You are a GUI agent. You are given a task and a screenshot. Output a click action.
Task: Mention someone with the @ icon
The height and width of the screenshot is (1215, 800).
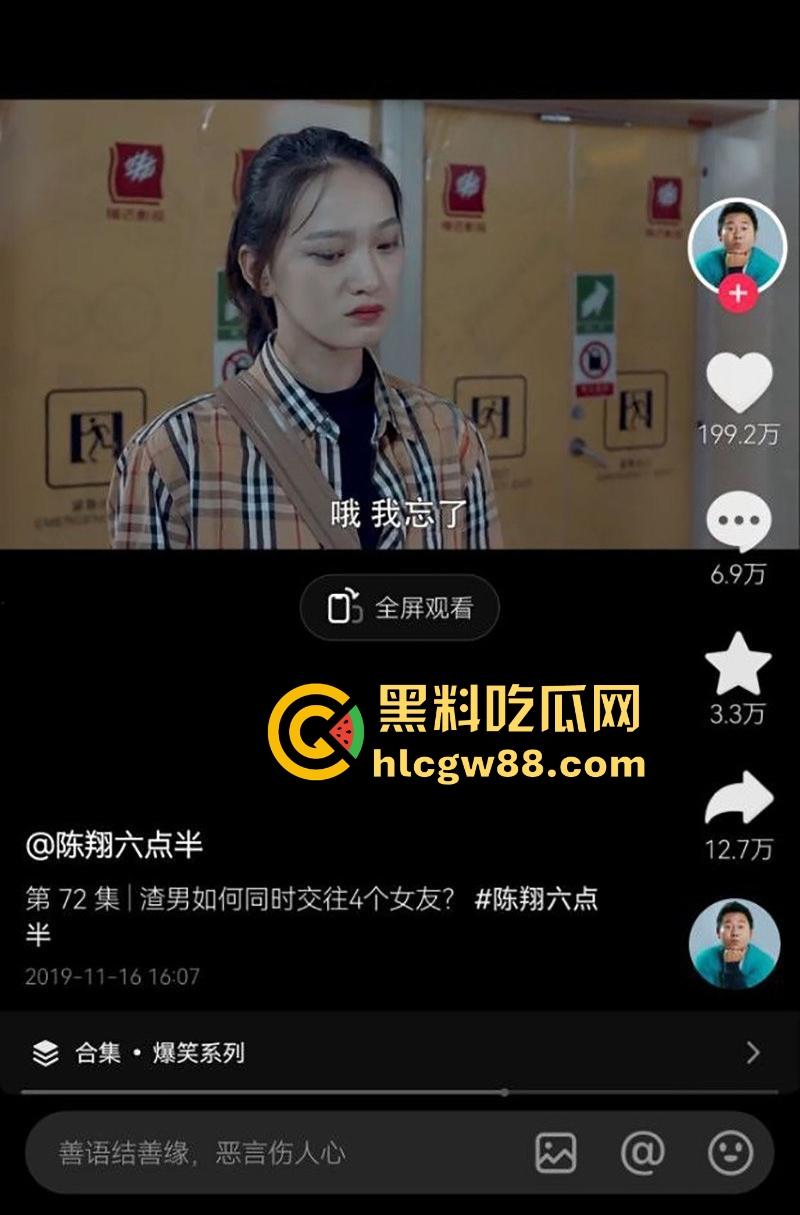[642, 1153]
